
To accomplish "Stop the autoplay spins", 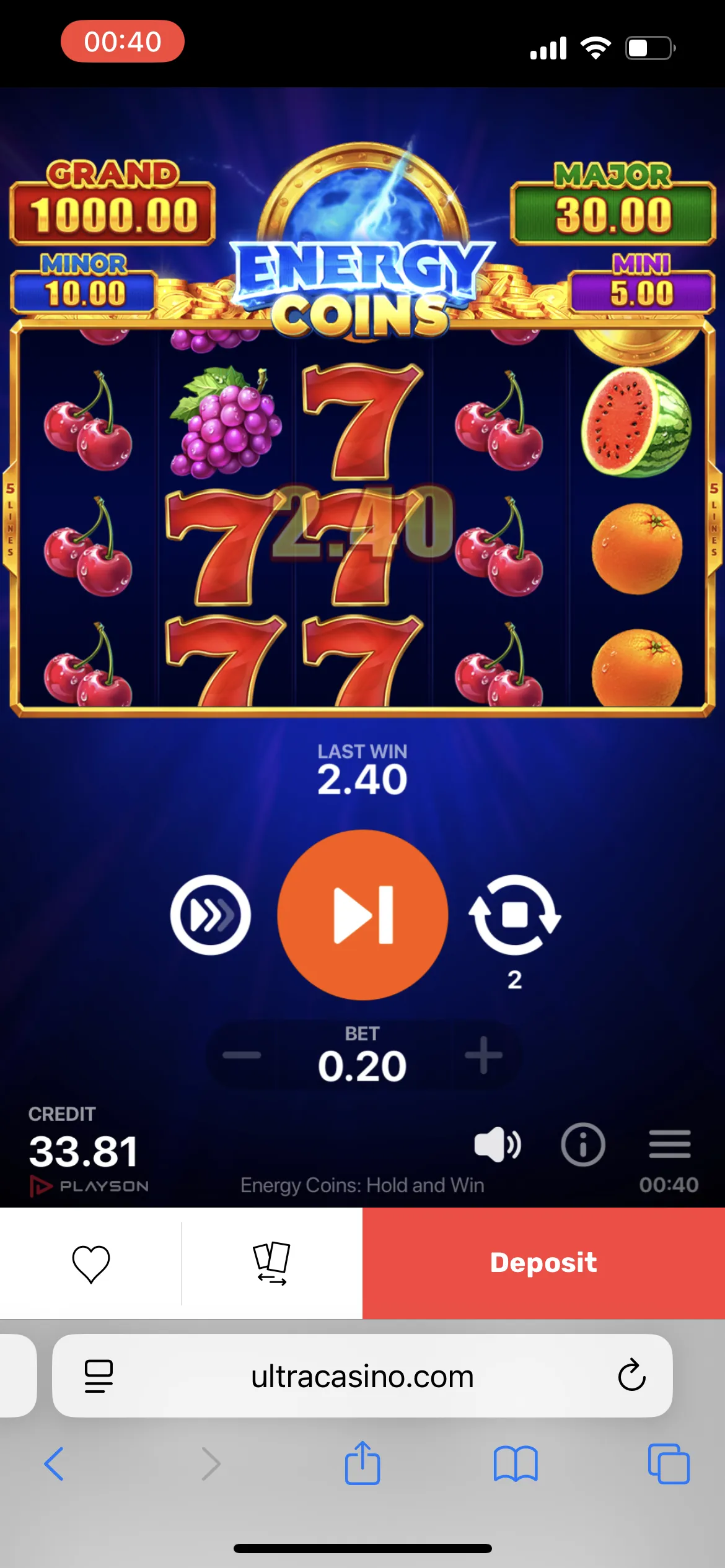I will [514, 915].
